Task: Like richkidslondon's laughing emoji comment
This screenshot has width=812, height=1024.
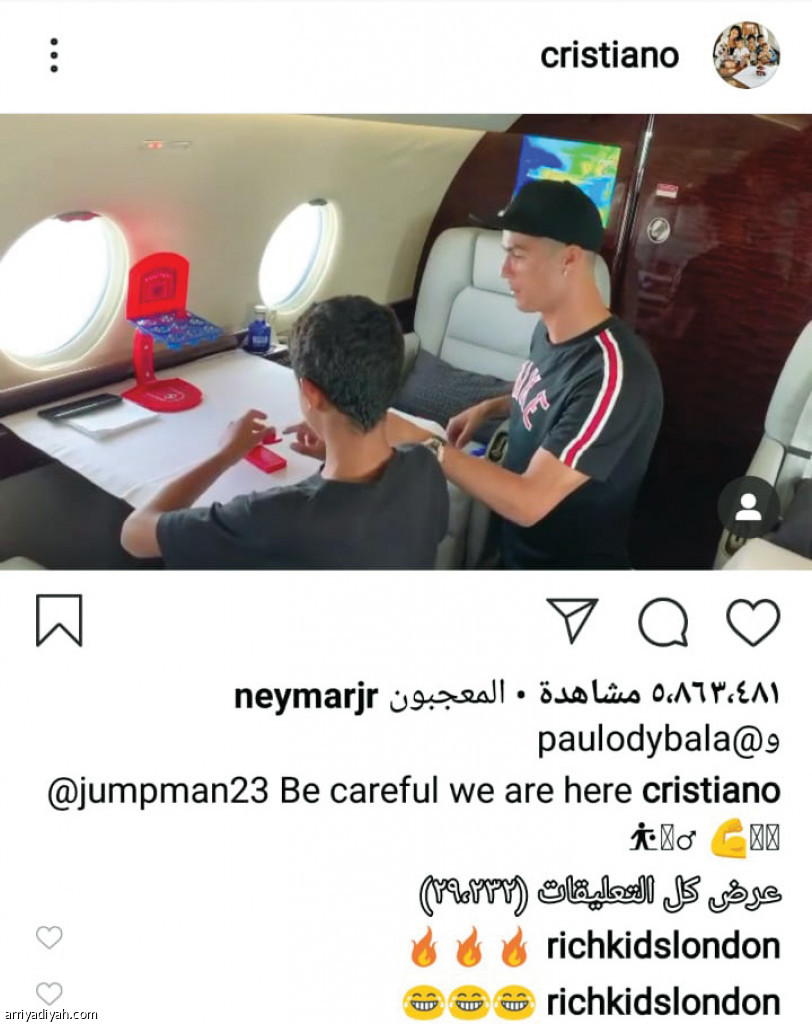Action: pos(49,993)
